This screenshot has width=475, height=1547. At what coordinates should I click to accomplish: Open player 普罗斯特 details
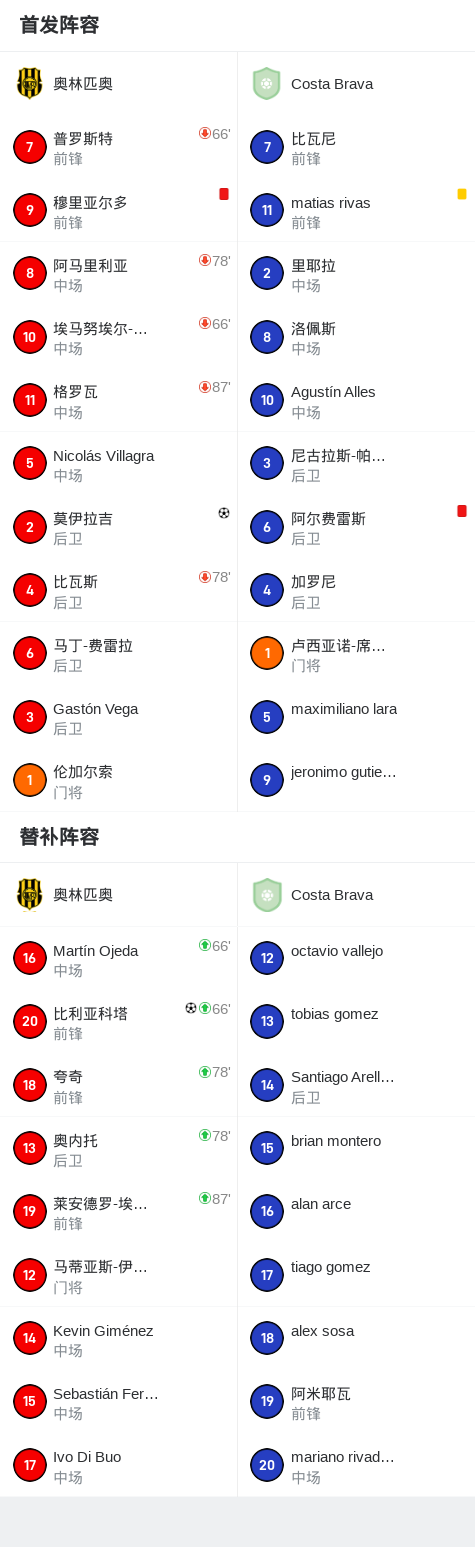click(x=118, y=147)
